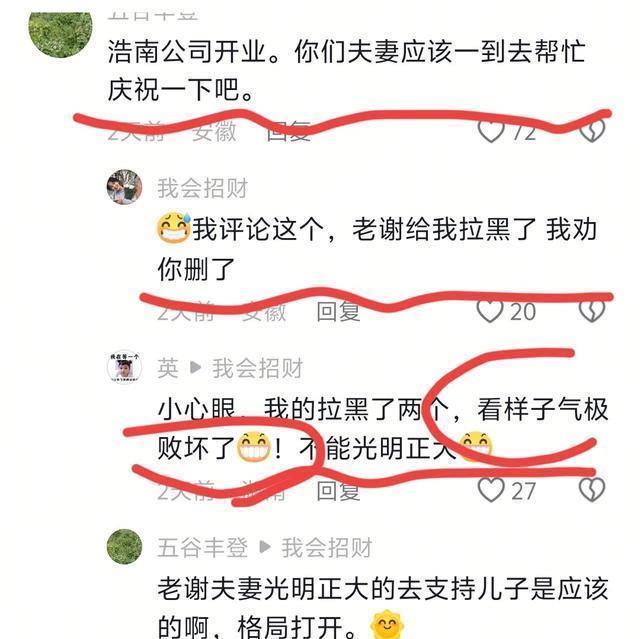Like 英's reply with 27 likes
Viewport: 640px width, 639px height.
(491, 490)
